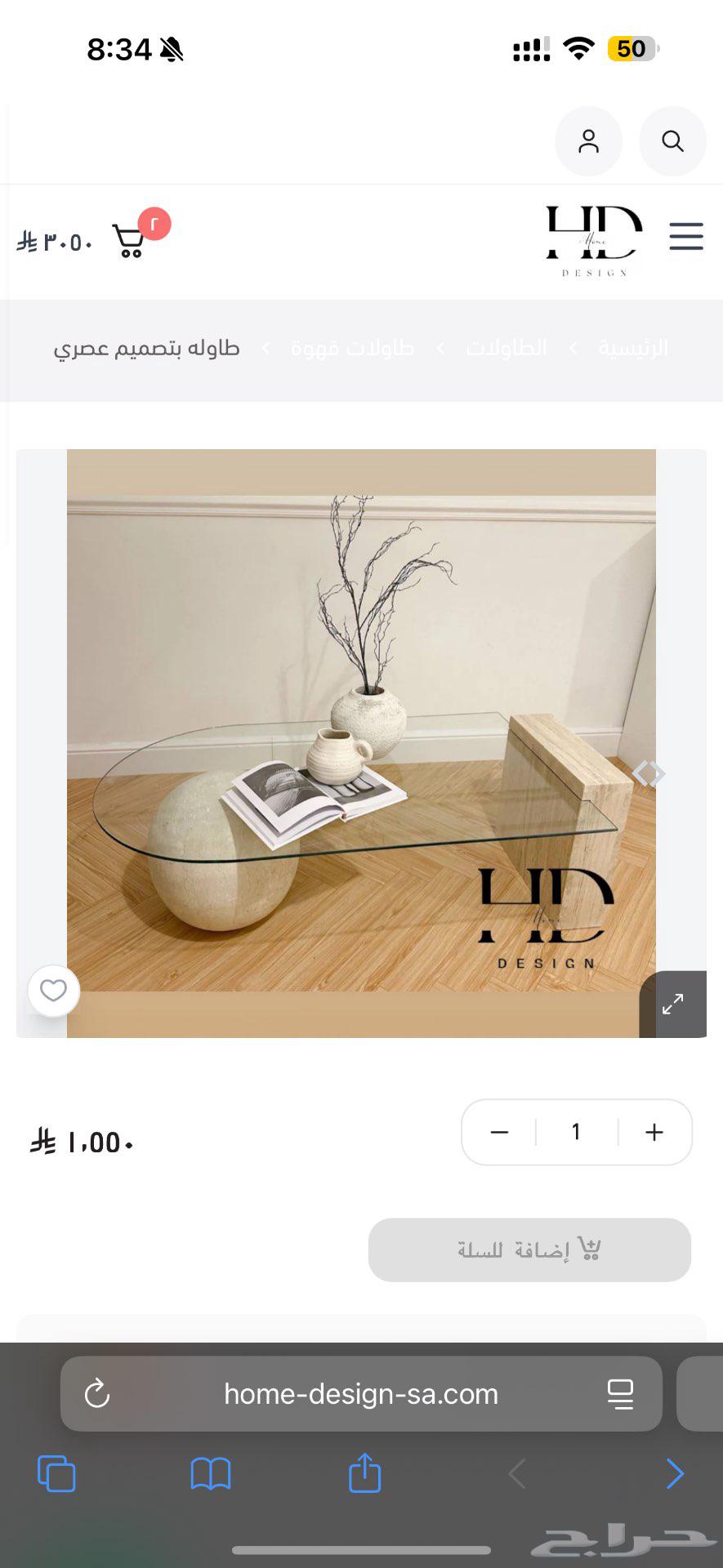
Task: Increase product quantity with the plus button
Action: tap(653, 1132)
